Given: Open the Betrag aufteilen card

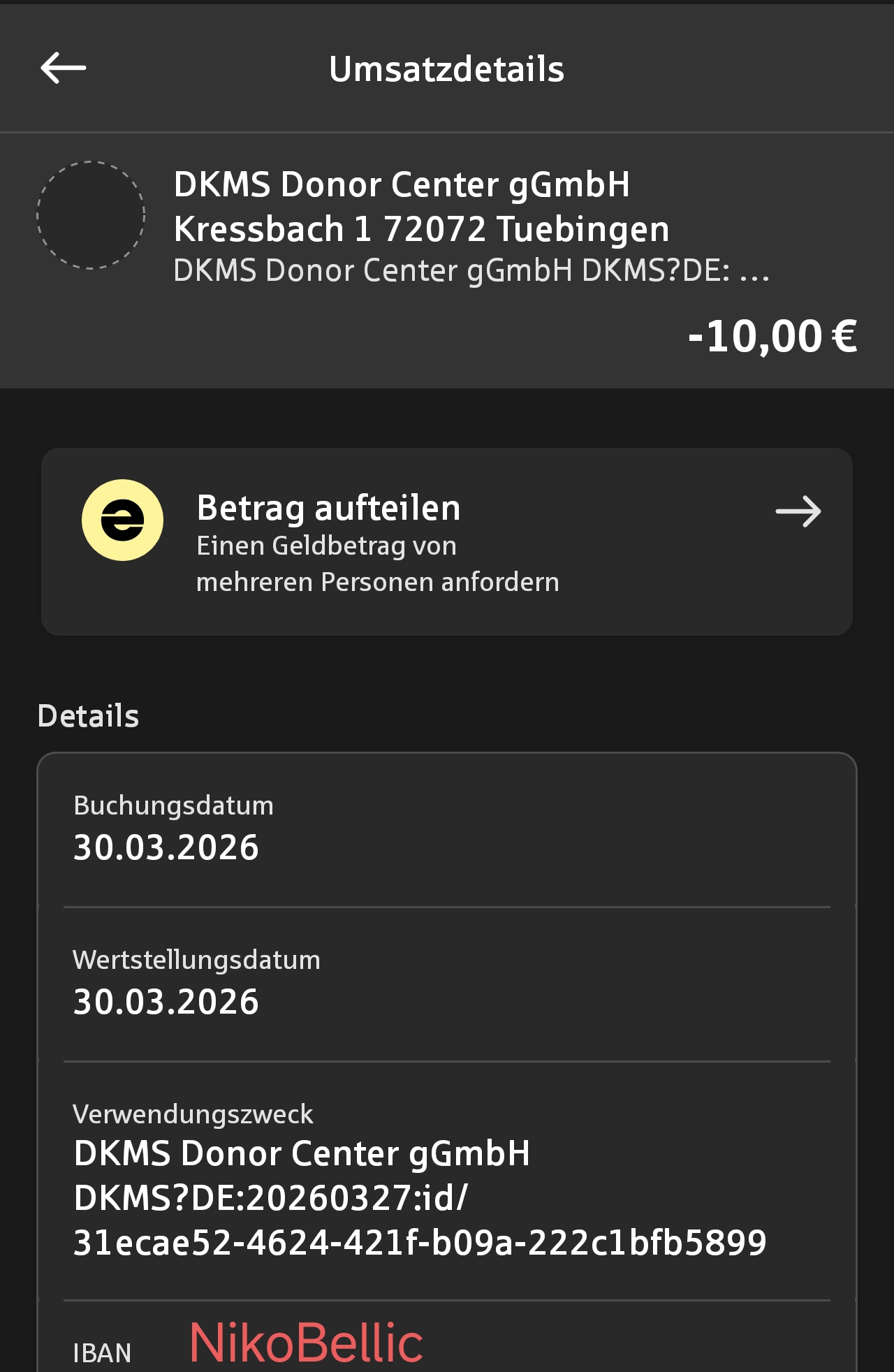Looking at the screenshot, I should (447, 541).
